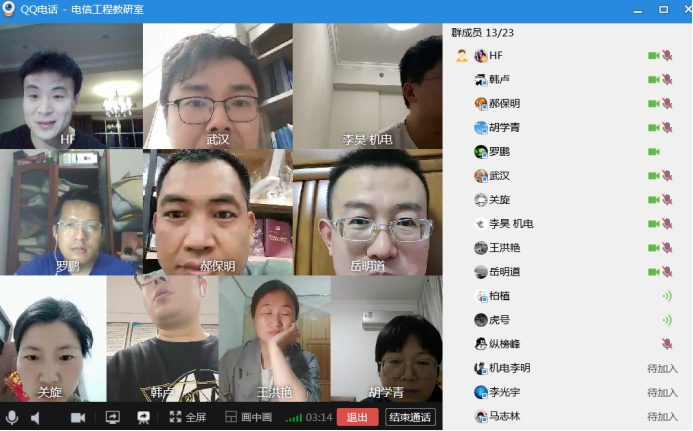Toggle the speaker volume icon
Screen dimensions: 693x431
tap(34, 417)
